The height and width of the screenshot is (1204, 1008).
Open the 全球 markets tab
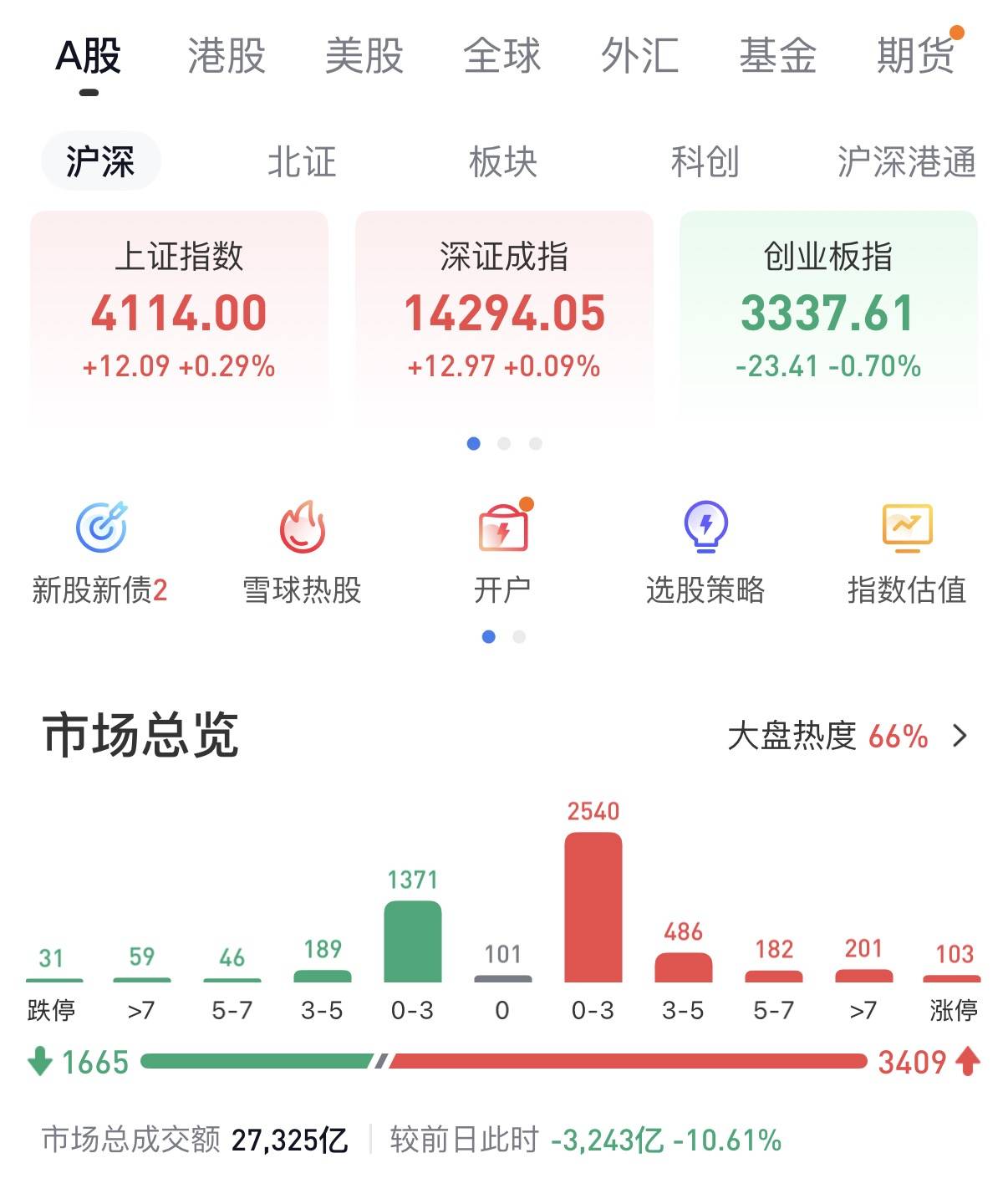(502, 56)
